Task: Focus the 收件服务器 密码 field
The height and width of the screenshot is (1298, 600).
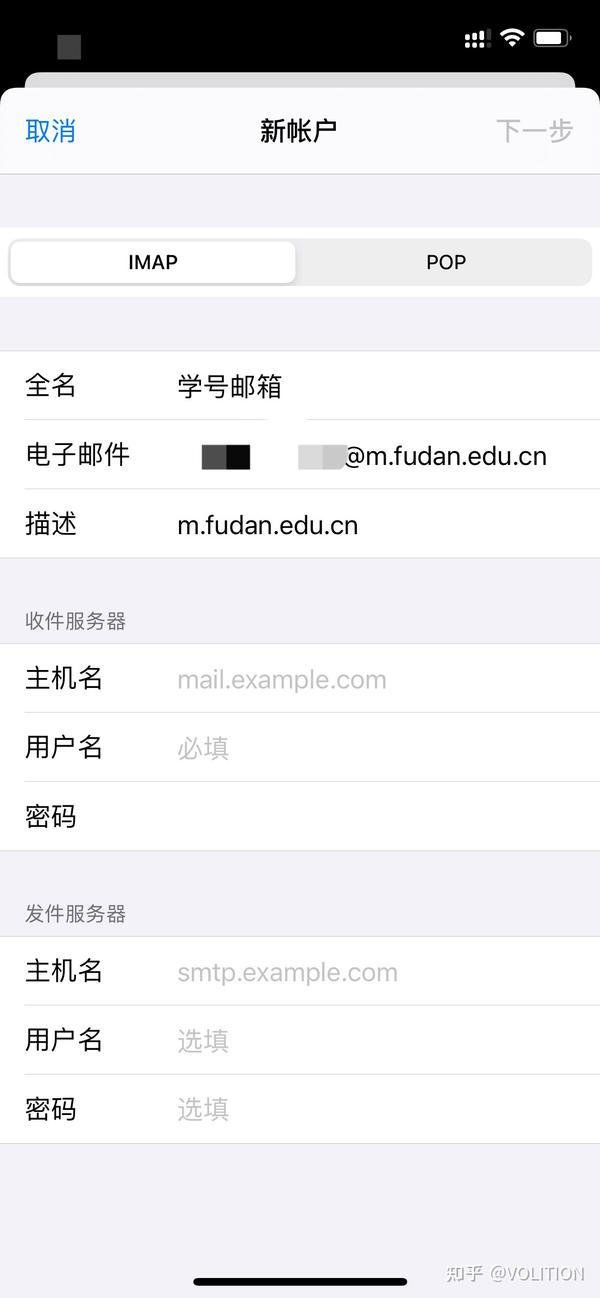Action: 380,817
